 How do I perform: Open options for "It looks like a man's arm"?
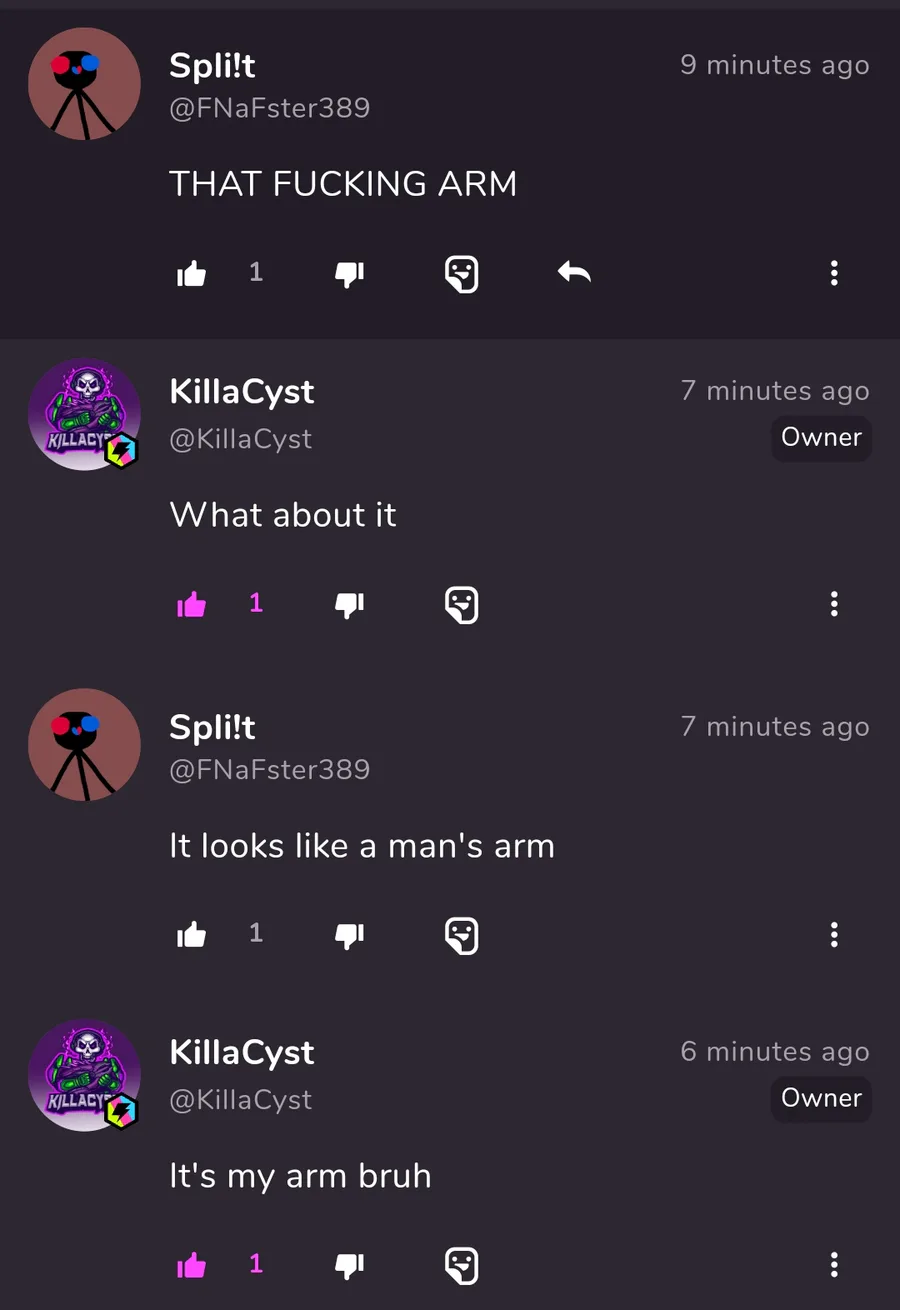(x=834, y=935)
